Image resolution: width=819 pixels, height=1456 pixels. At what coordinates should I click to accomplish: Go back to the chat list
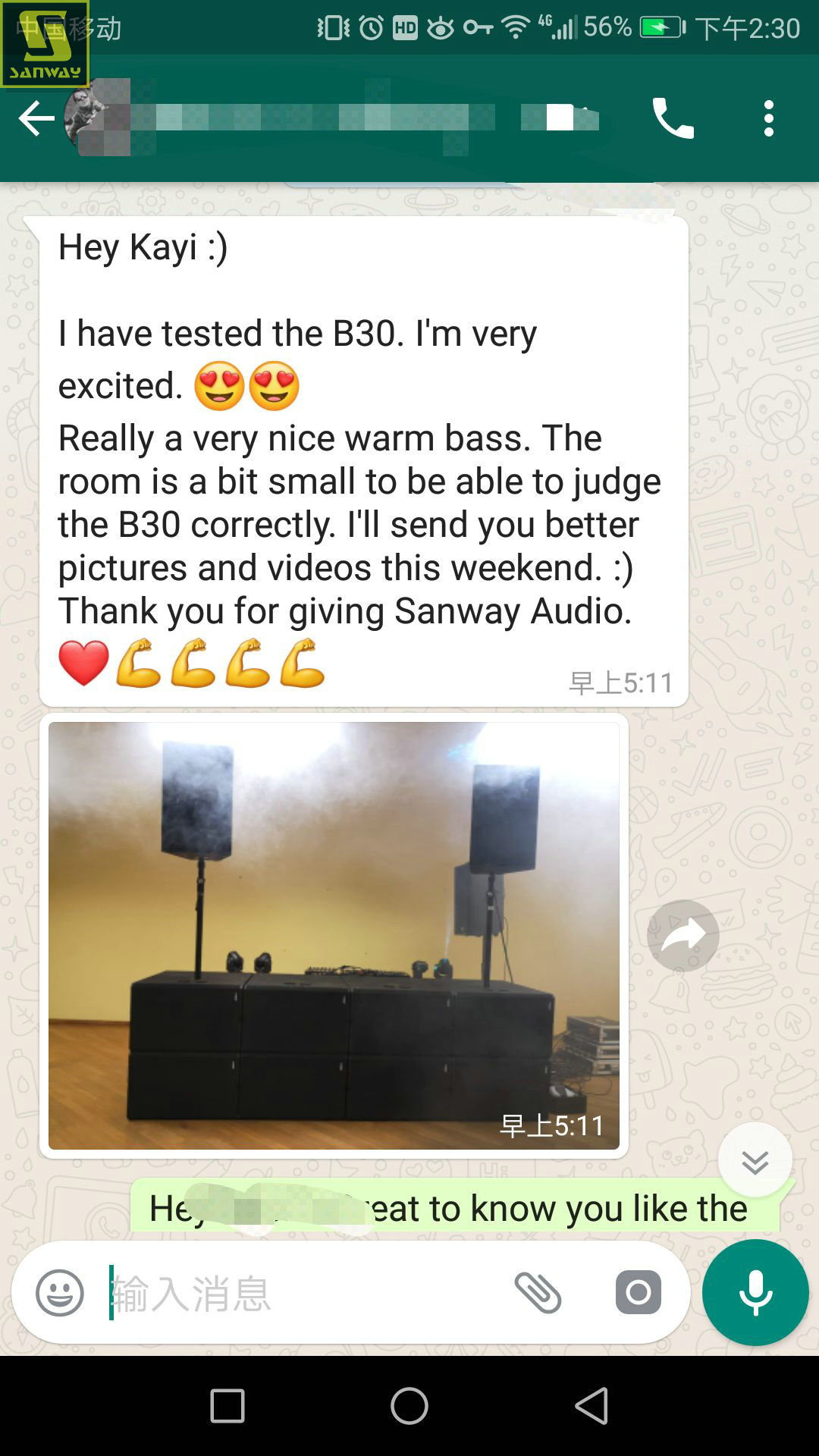[35, 118]
